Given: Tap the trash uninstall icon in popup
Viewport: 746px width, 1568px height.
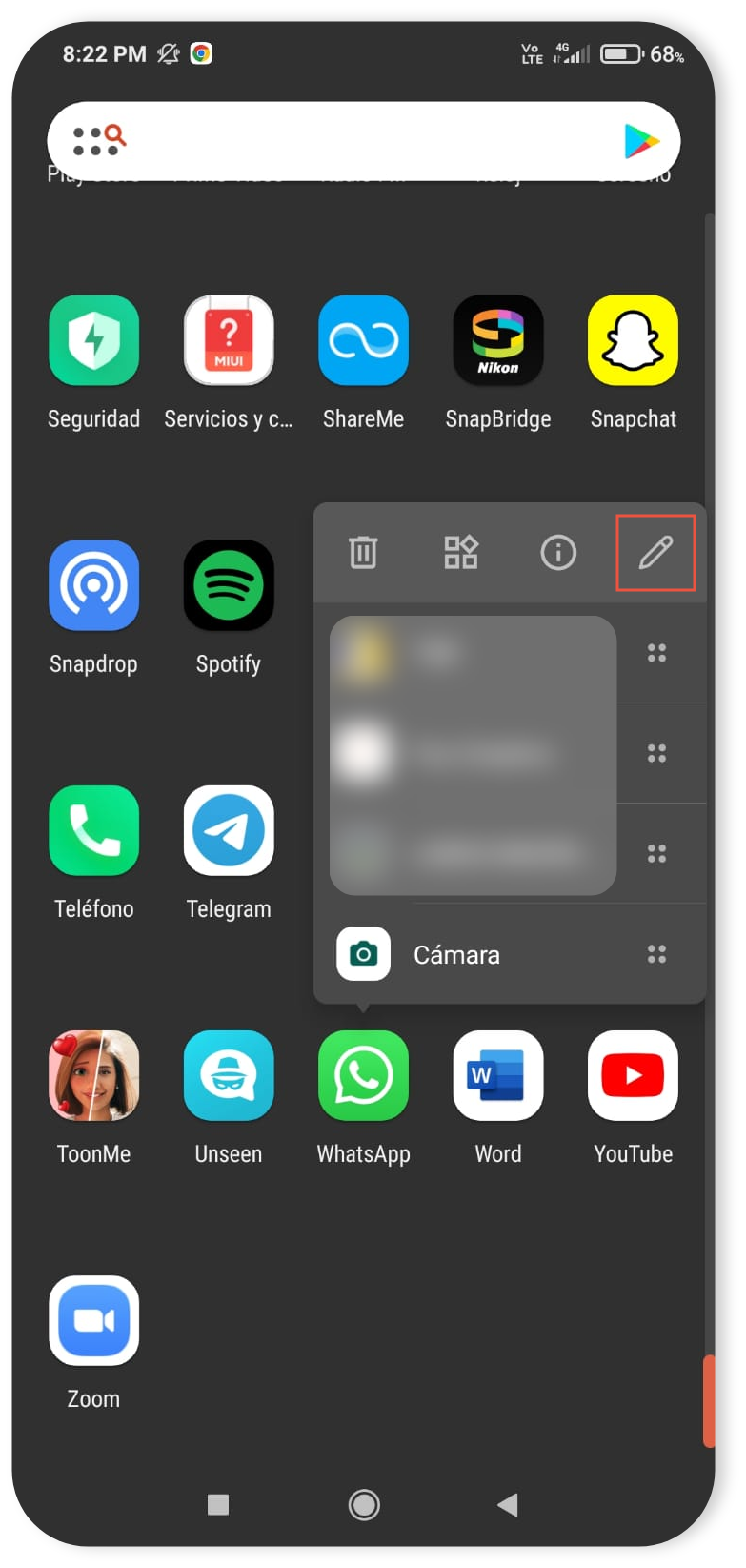Looking at the screenshot, I should 363,553.
